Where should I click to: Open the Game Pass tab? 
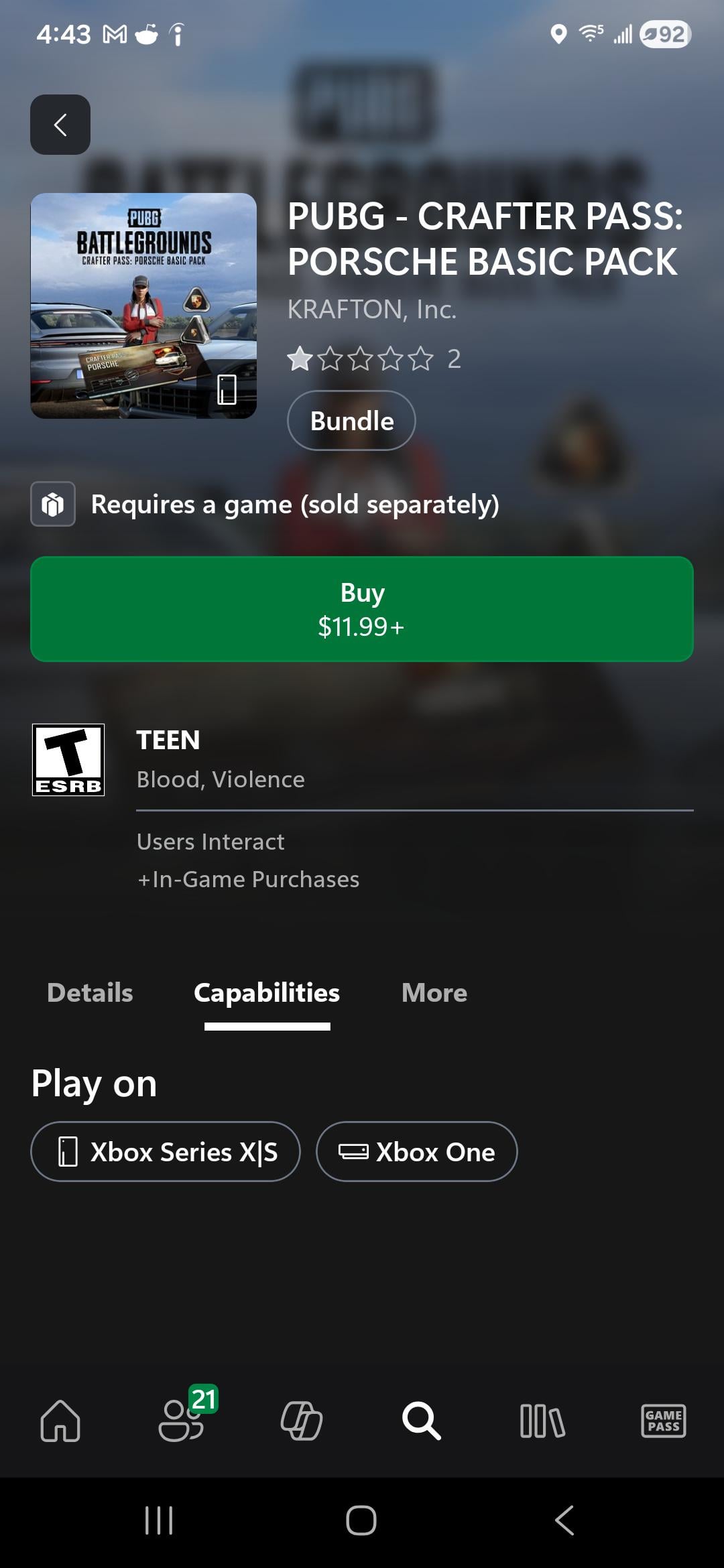[663, 1420]
